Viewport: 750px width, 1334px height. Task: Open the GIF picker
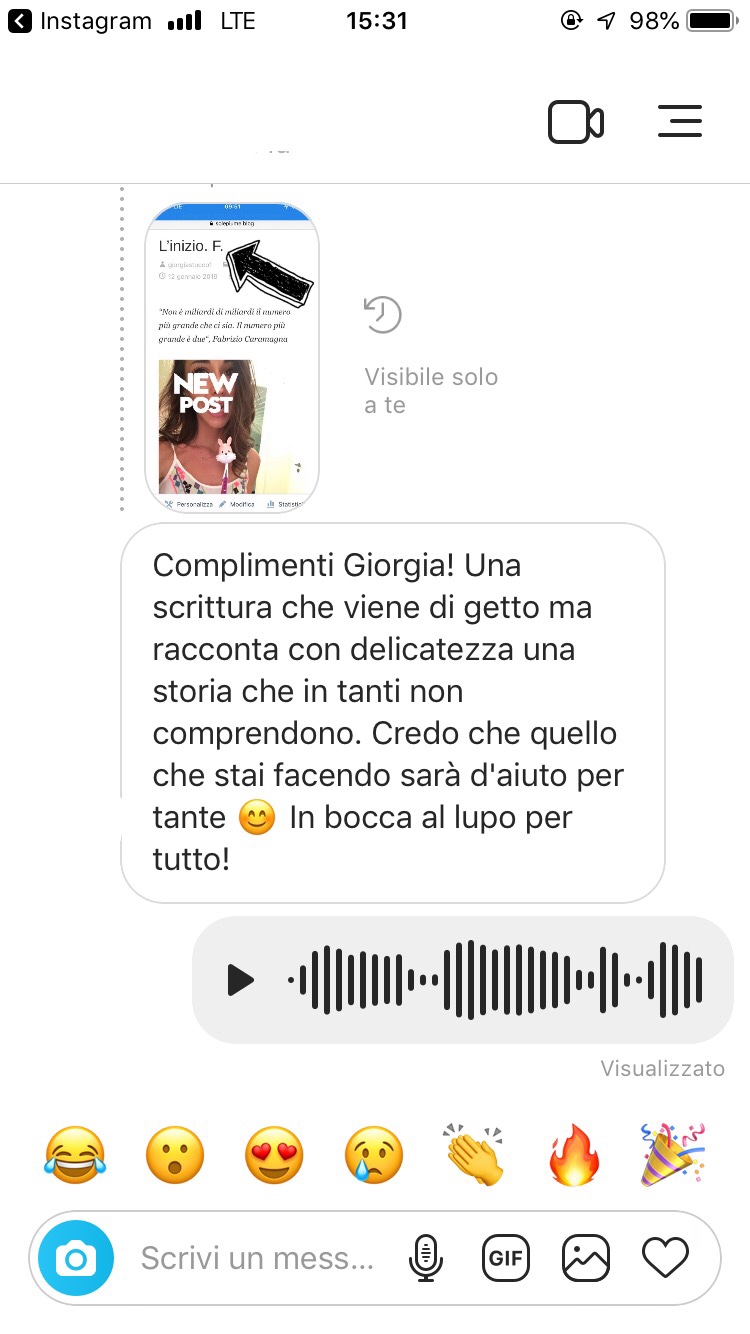click(506, 1258)
